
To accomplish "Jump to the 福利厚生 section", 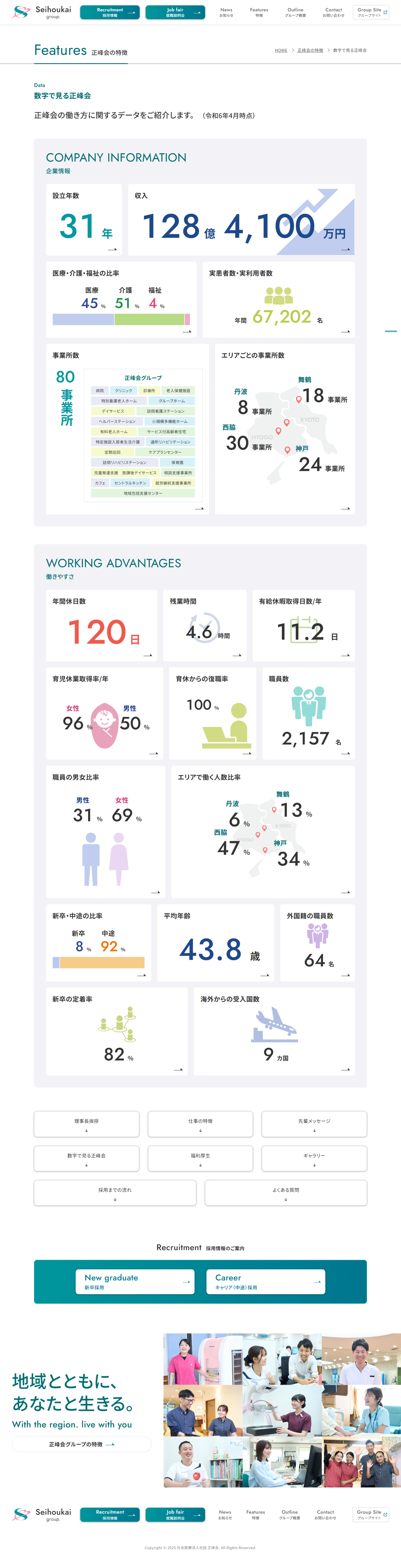I will click(x=200, y=1158).
